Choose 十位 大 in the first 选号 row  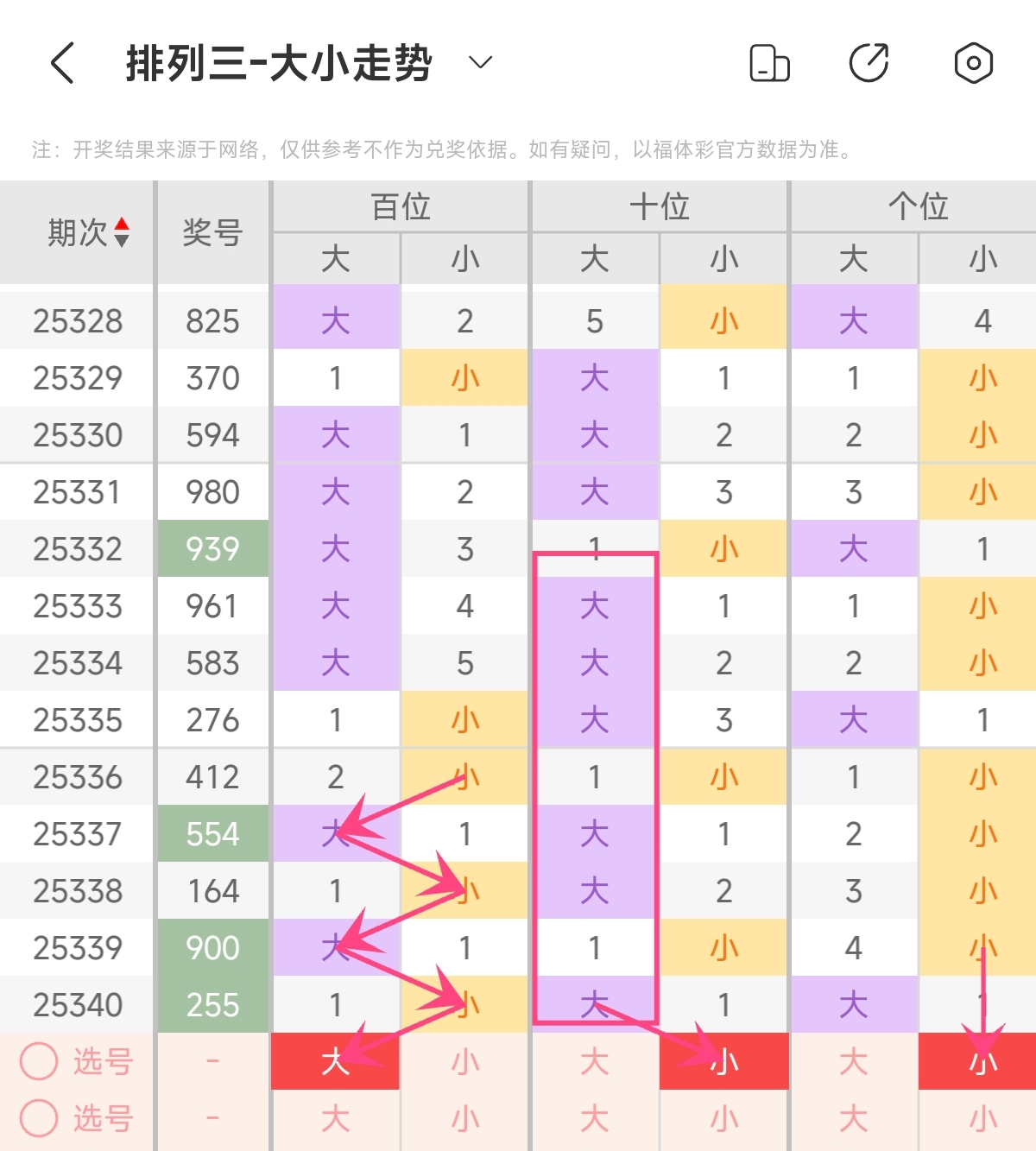click(x=594, y=1061)
